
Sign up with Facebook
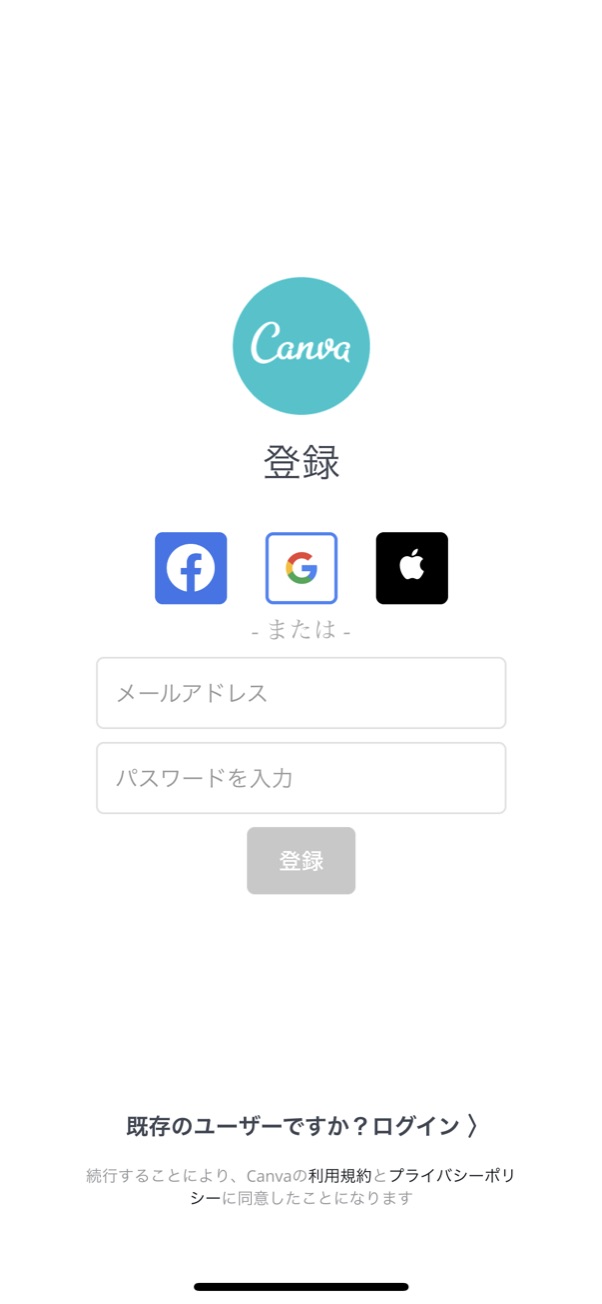pos(191,568)
